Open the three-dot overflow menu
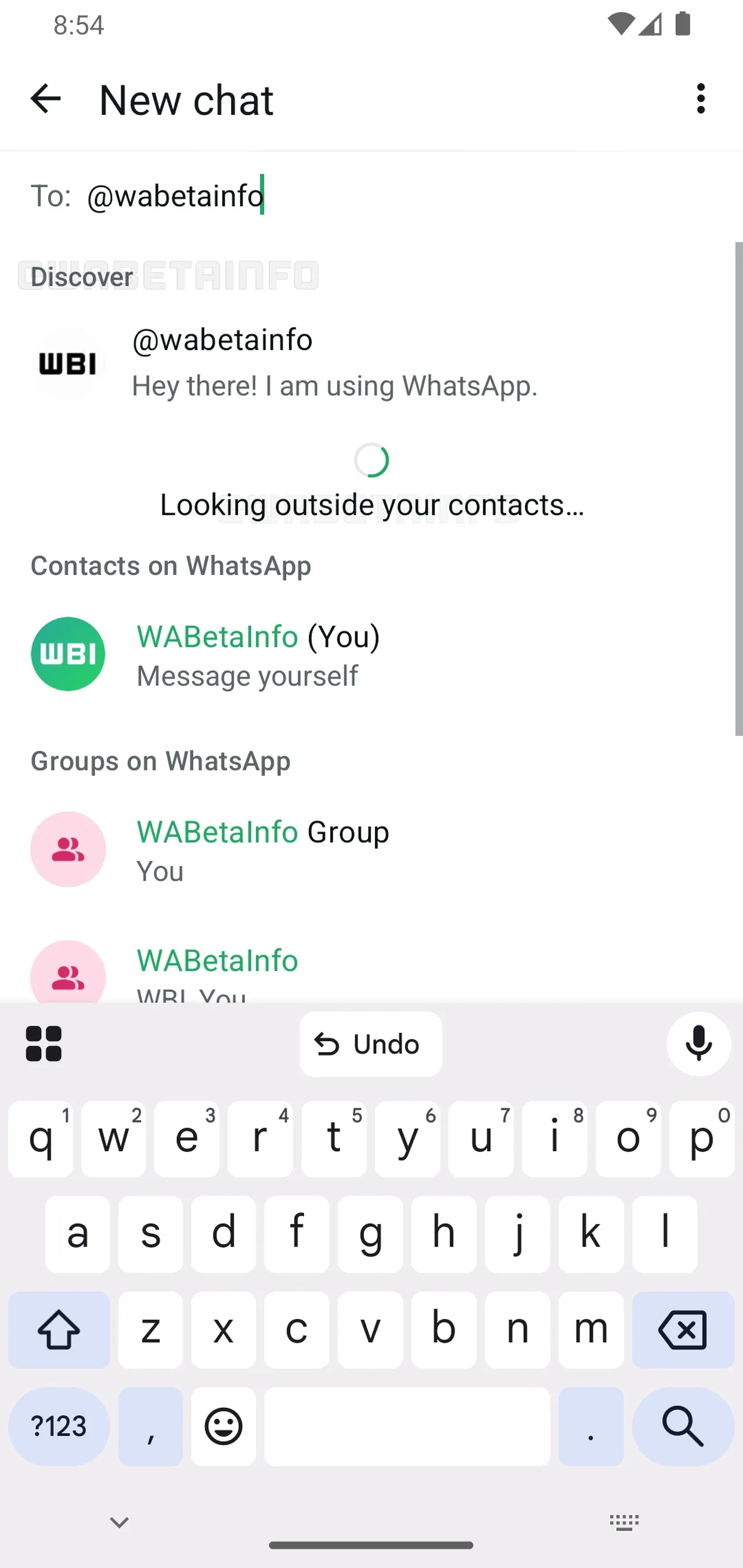The width and height of the screenshot is (743, 1568). [x=700, y=99]
